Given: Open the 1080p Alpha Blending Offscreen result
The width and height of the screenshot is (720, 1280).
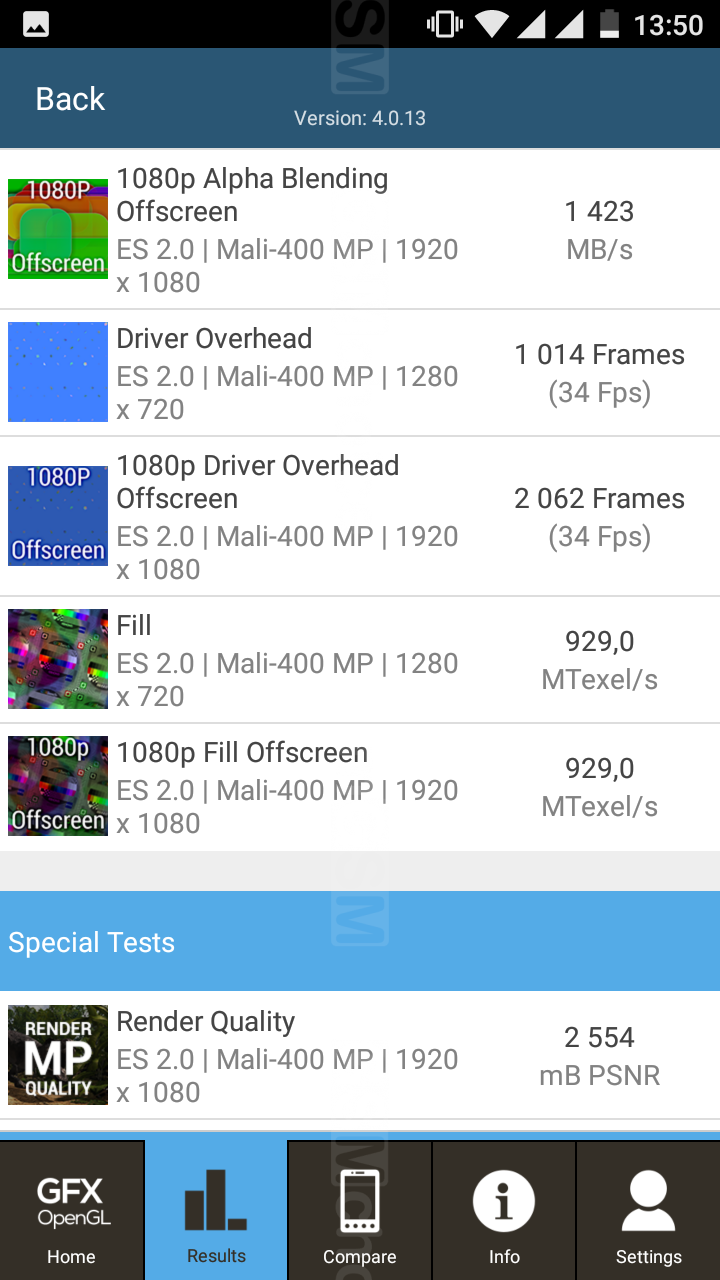Looking at the screenshot, I should coord(360,229).
